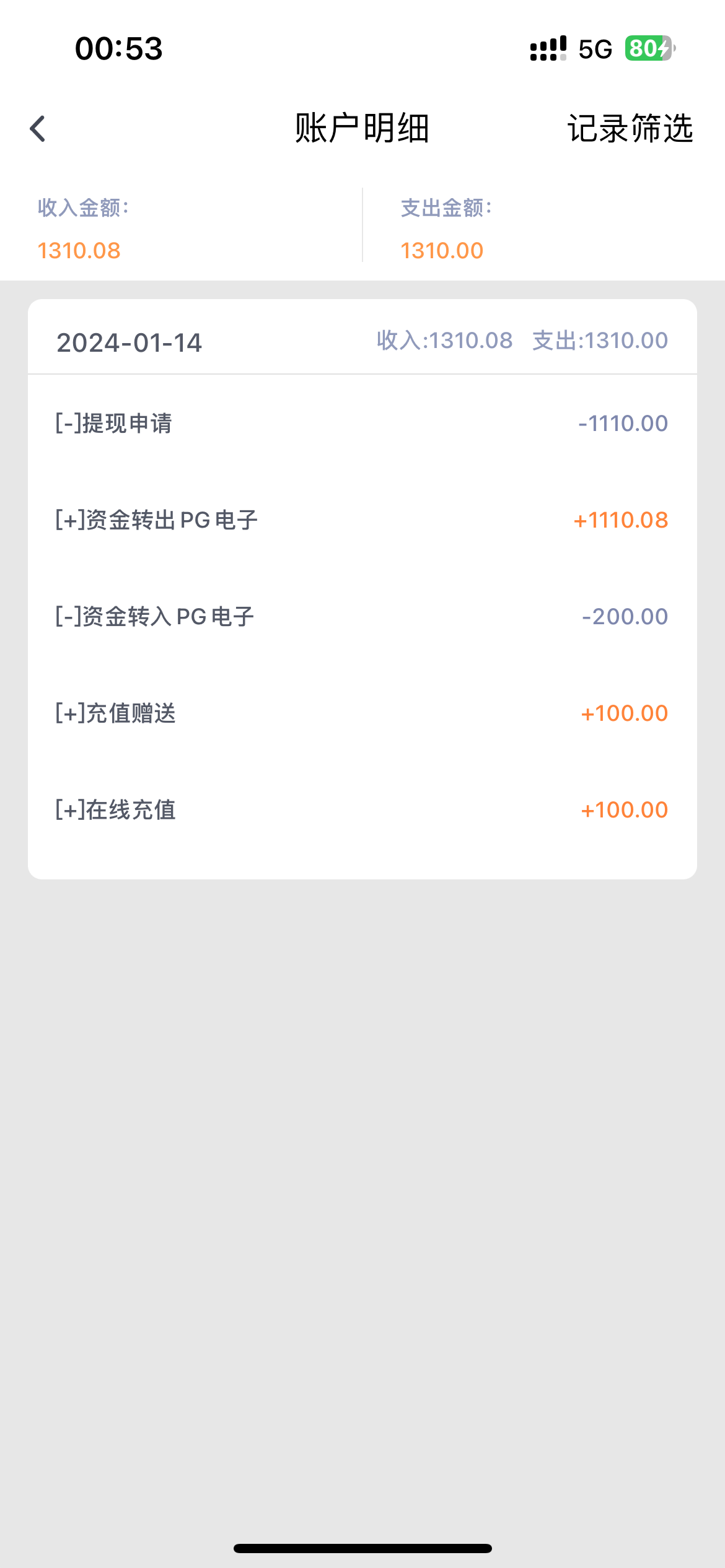Open 记录筛选 record filter

pos(630,129)
